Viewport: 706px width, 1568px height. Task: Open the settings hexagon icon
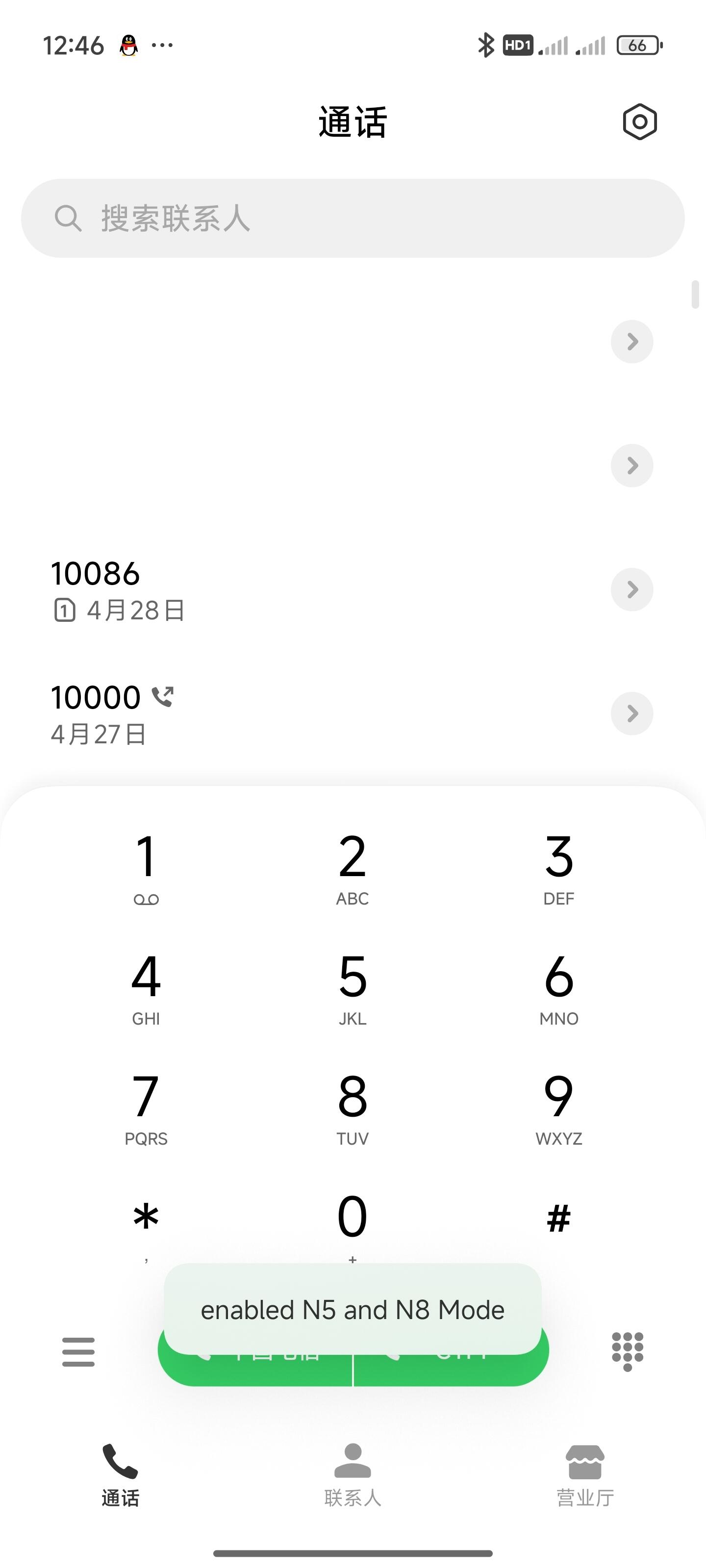click(640, 122)
